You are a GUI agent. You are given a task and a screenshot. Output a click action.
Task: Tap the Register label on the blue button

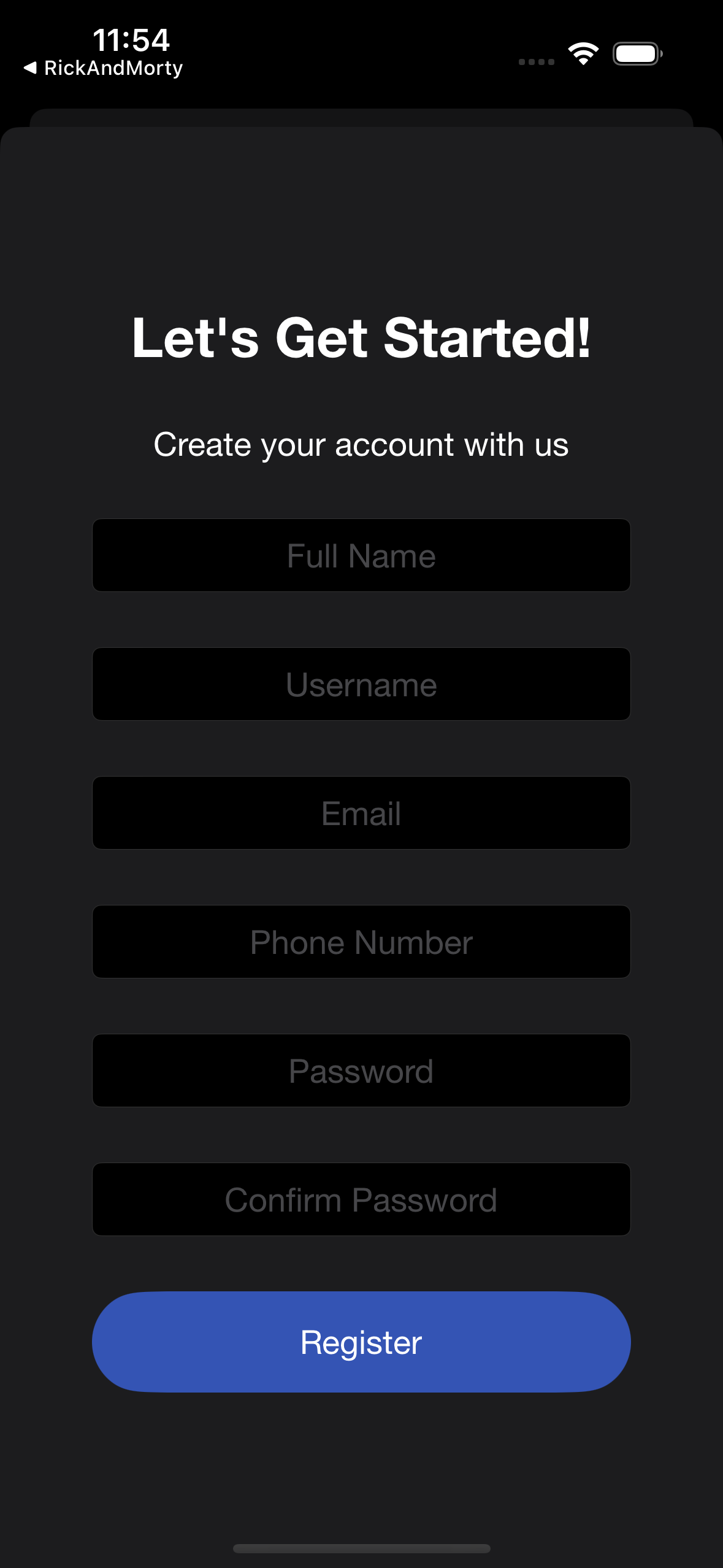(x=361, y=1342)
